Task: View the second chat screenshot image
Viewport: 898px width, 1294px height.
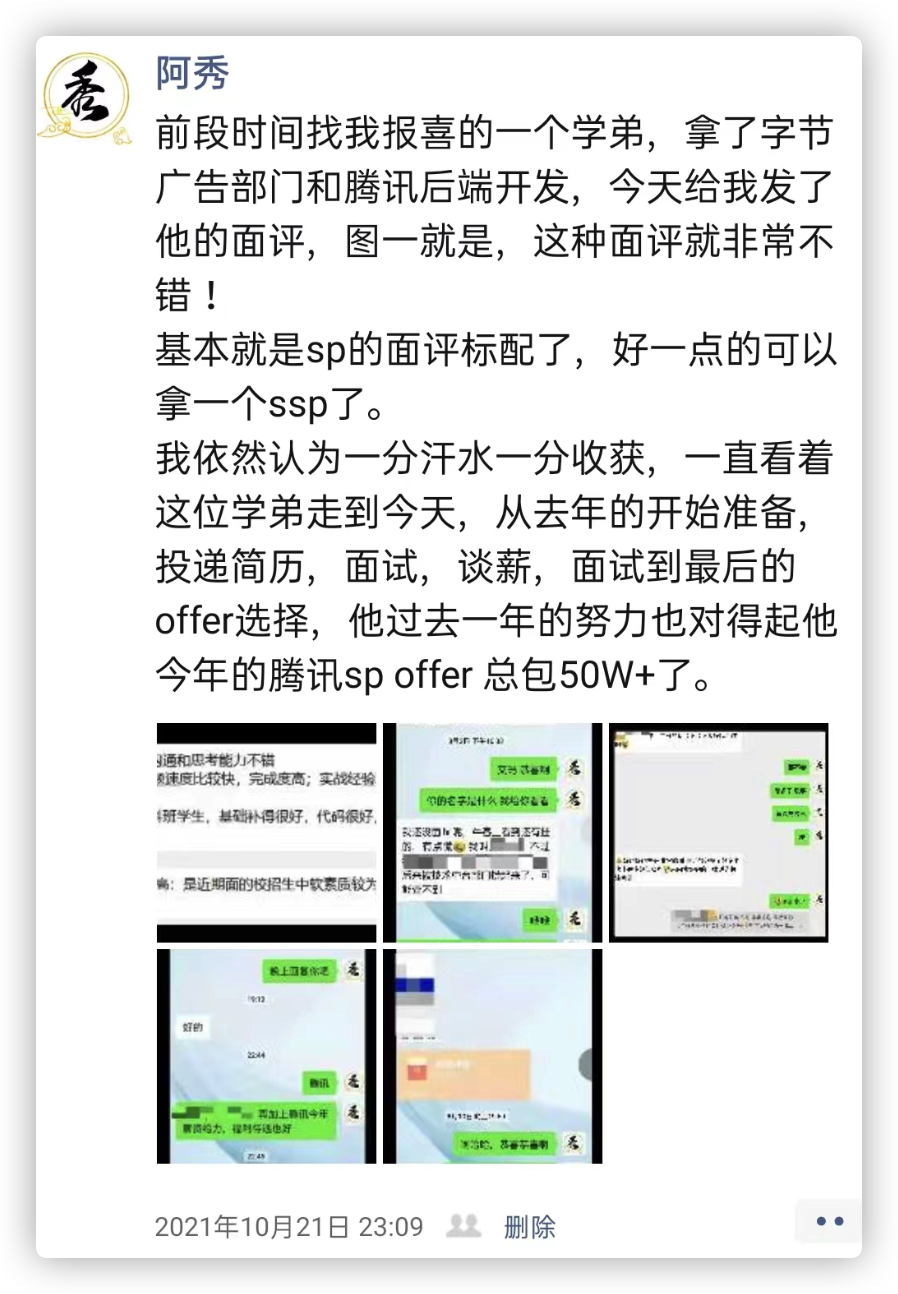Action: click(x=492, y=832)
